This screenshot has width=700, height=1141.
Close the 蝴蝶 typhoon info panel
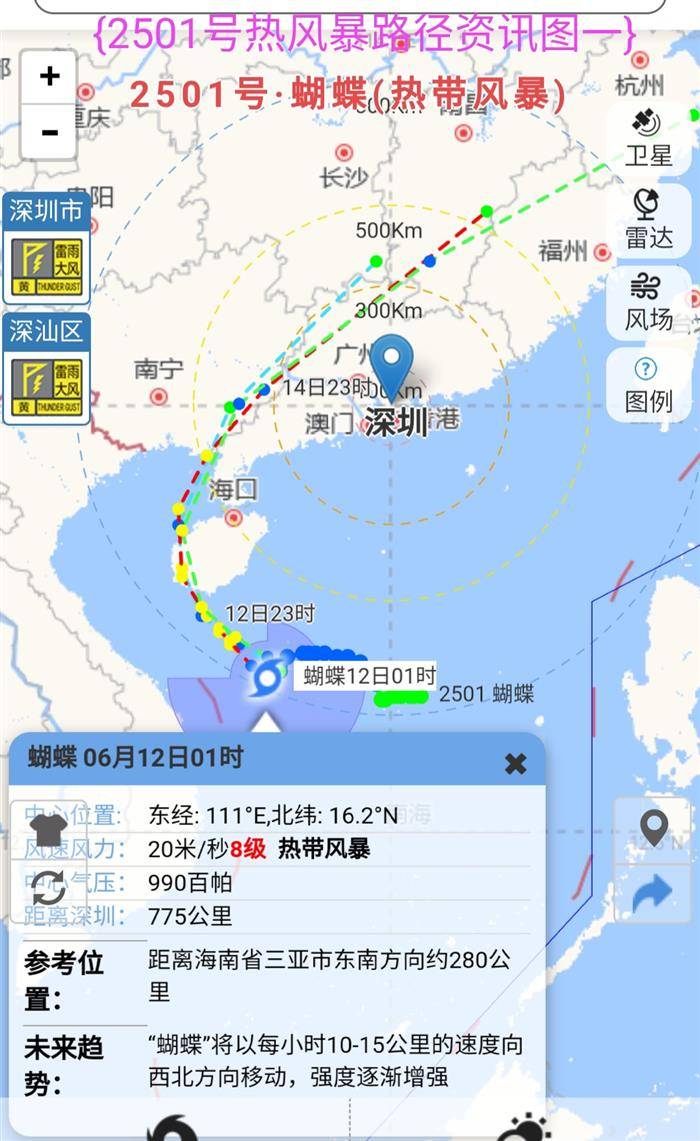coord(515,764)
